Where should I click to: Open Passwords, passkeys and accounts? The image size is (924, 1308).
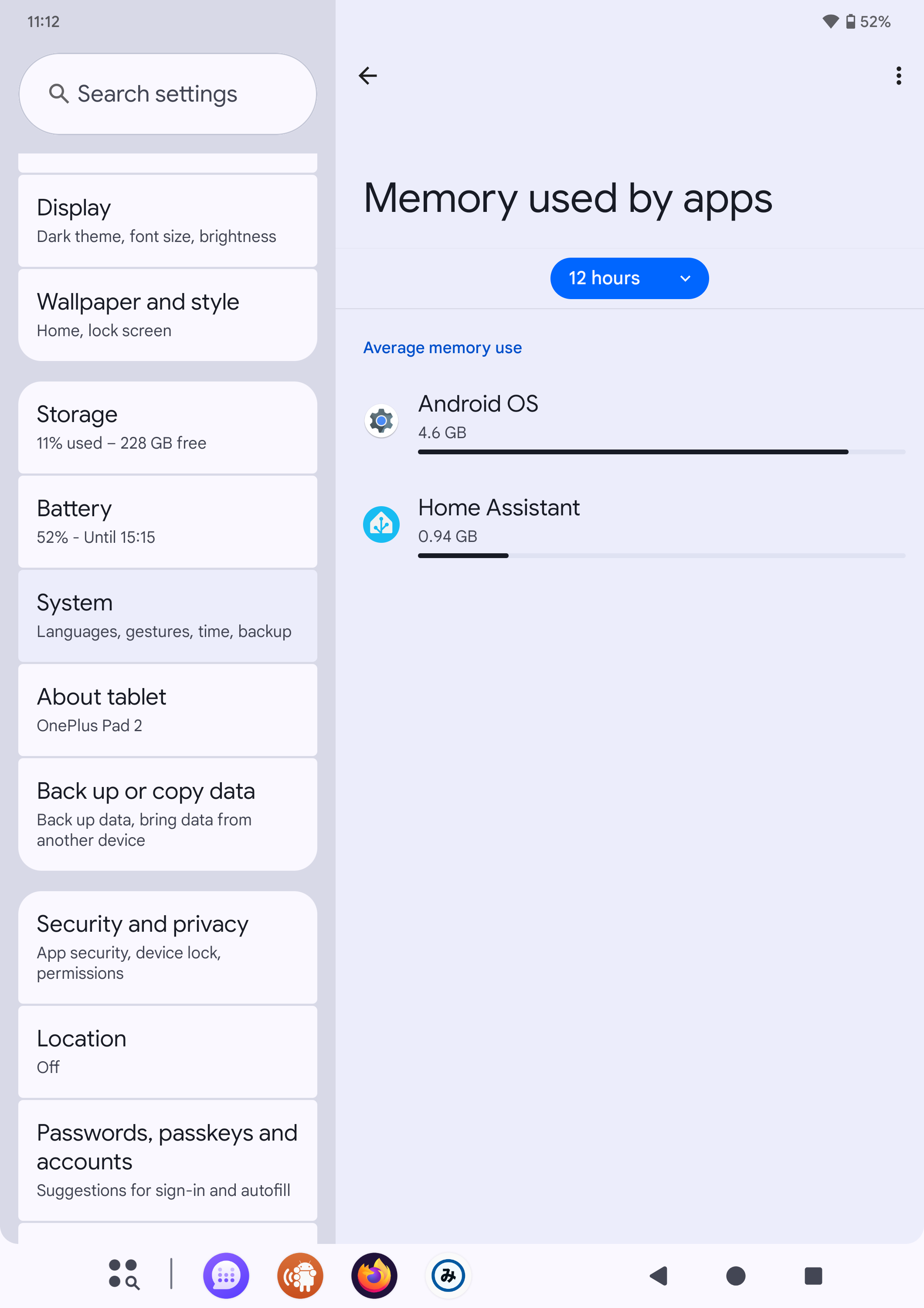[x=168, y=1161]
